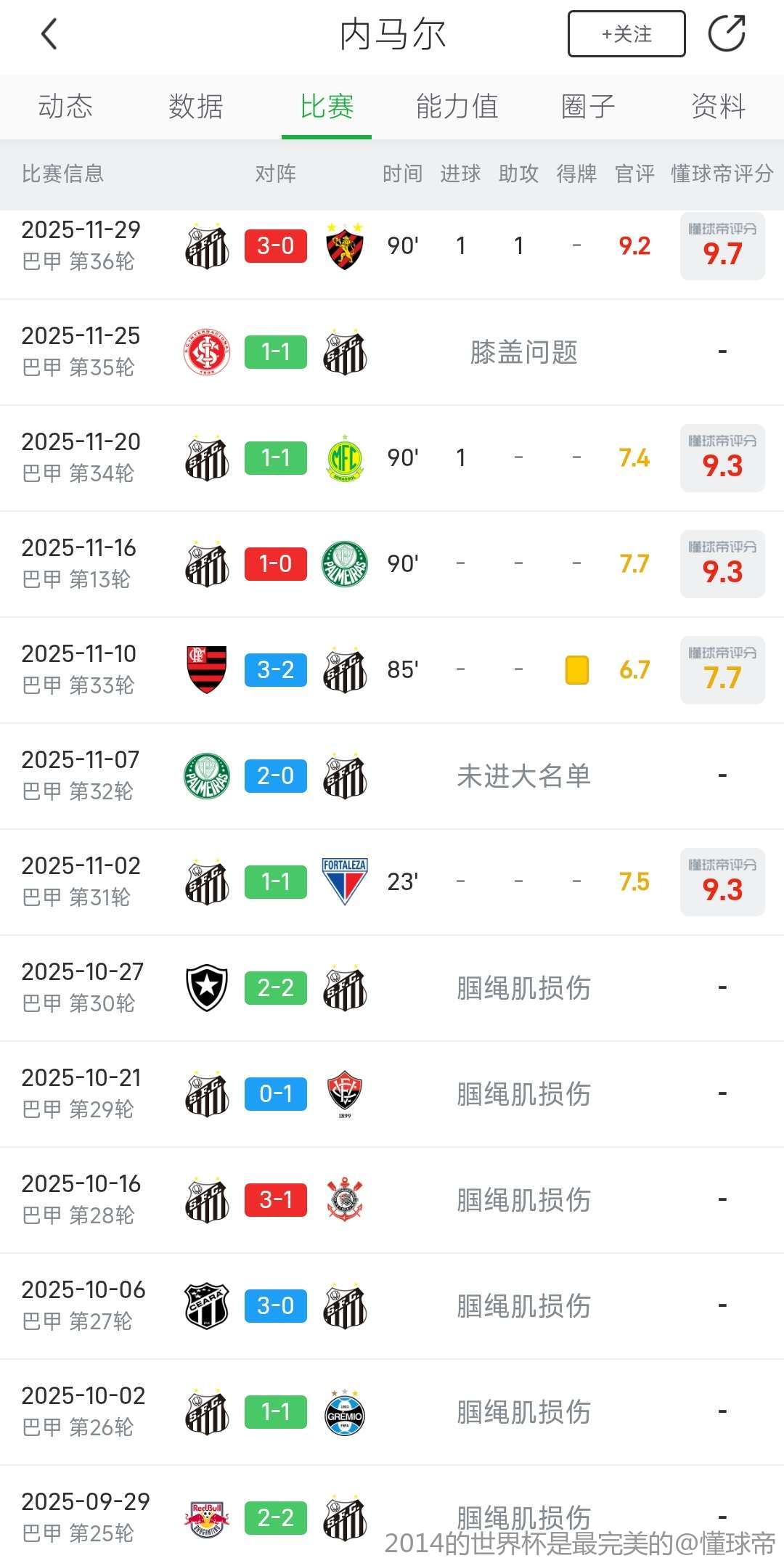Switch to the 数据 tab

point(195,107)
